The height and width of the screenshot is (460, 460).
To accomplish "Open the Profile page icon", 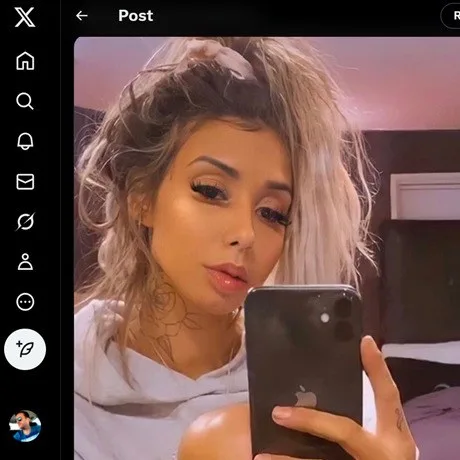I will coord(25,262).
